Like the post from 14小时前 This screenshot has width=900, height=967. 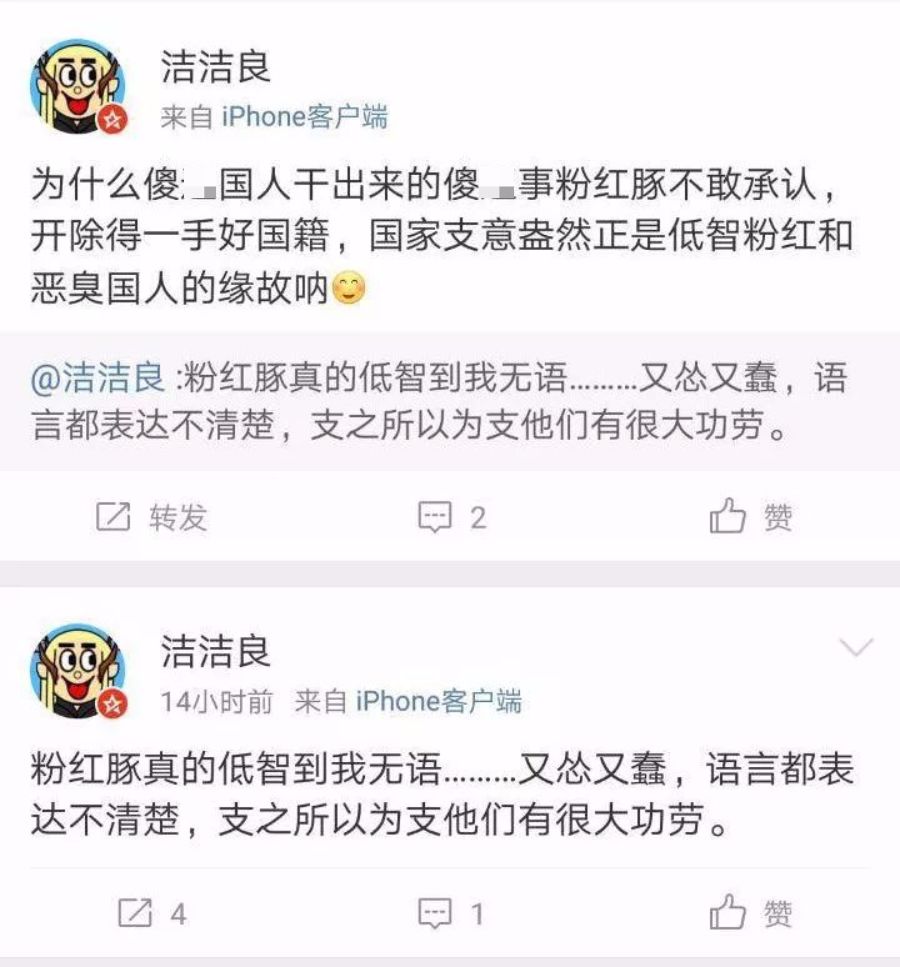pyautogui.click(x=750, y=913)
